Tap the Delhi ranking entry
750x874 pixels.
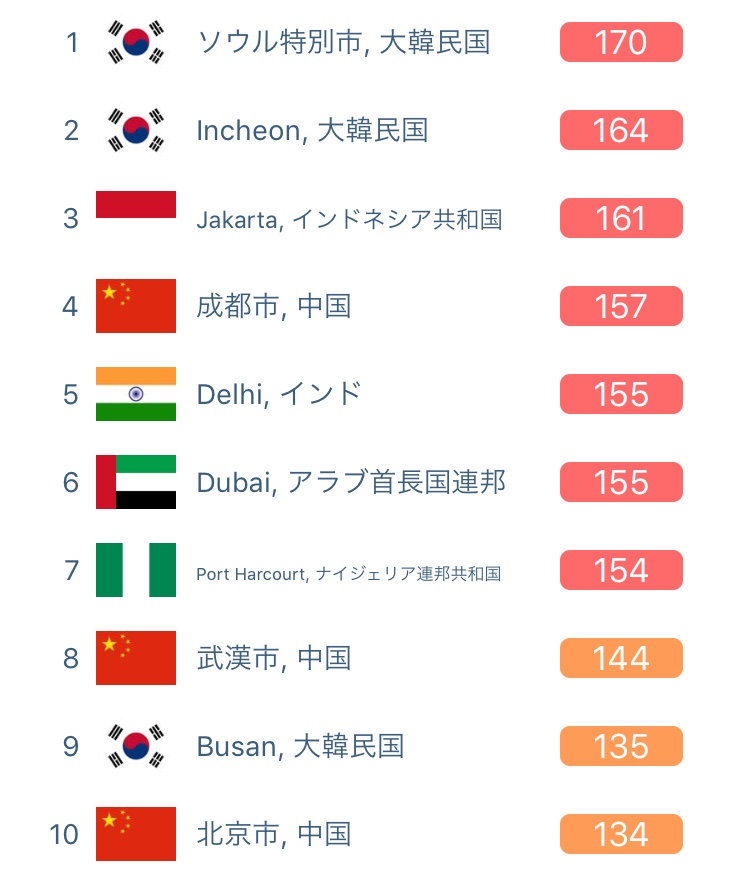[278, 394]
